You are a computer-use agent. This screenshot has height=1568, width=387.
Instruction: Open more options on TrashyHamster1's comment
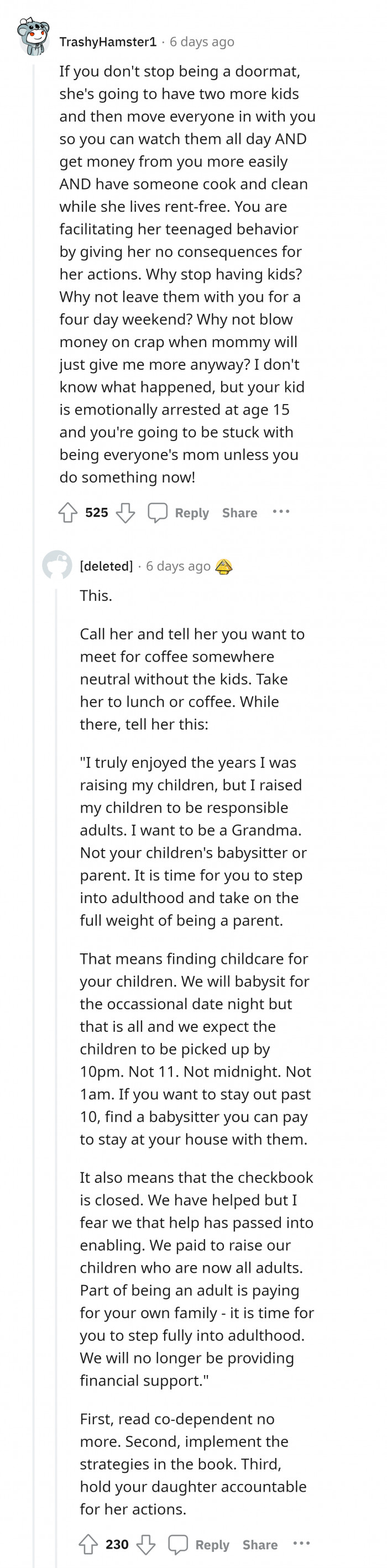pos(281,511)
